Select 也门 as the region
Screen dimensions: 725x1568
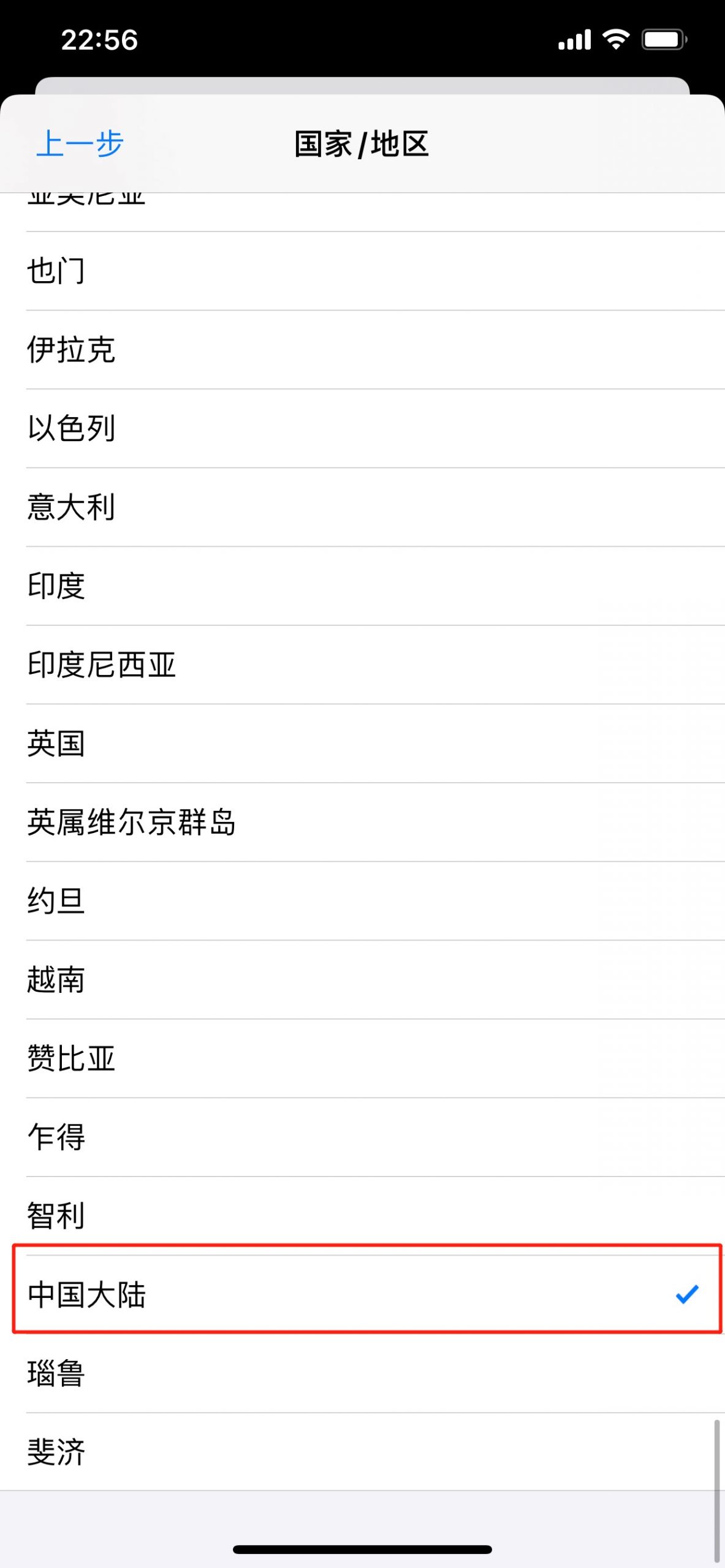pyautogui.click(x=362, y=271)
